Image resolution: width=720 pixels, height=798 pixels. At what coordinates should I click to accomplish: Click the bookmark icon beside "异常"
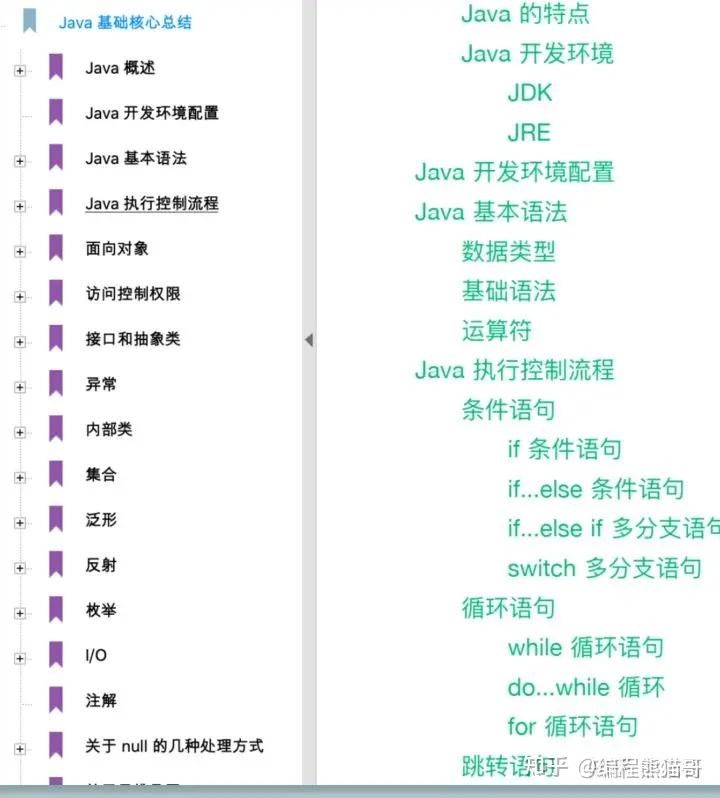[57, 384]
